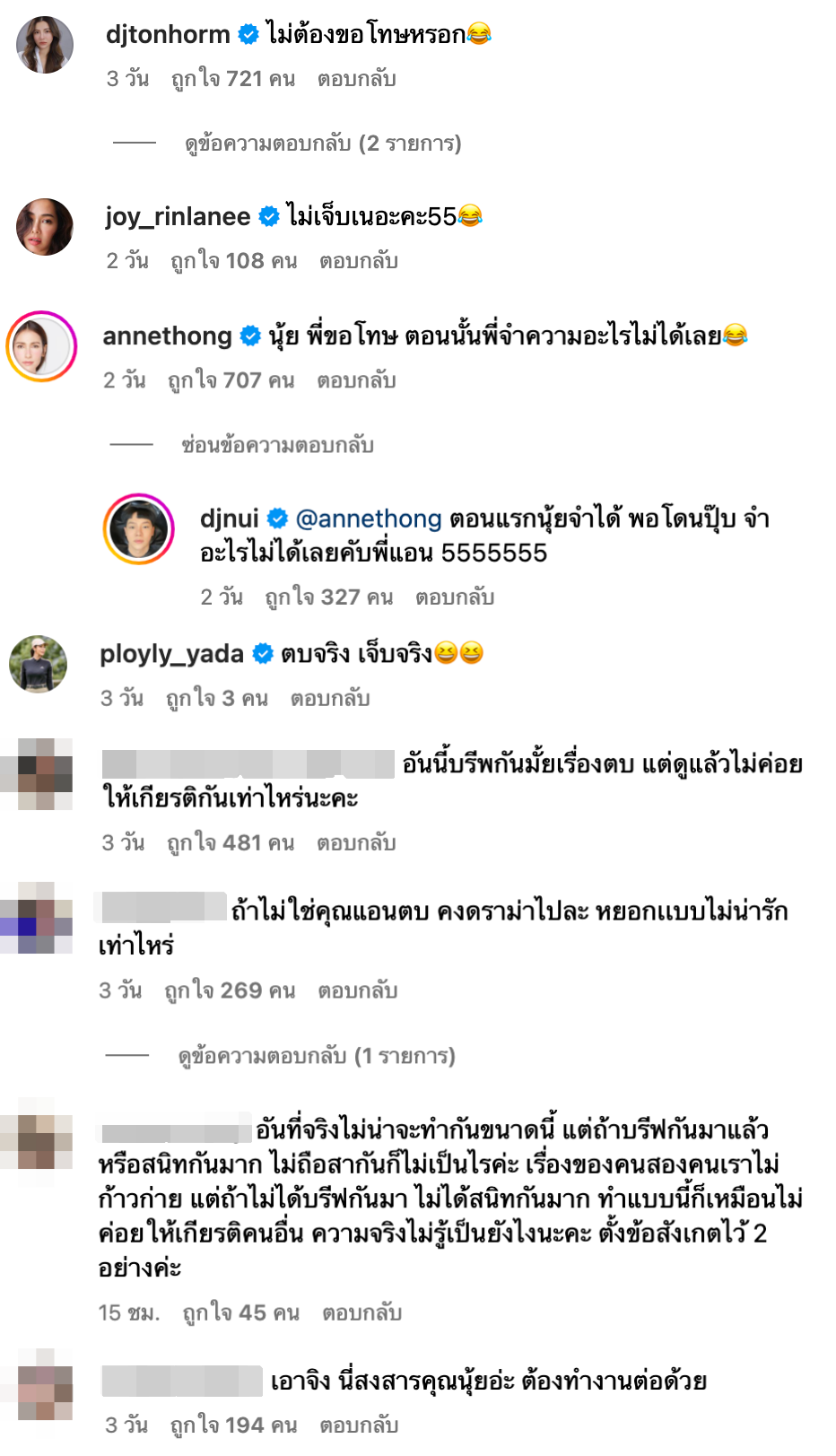Open djtonhorm's profile from username

point(168,34)
